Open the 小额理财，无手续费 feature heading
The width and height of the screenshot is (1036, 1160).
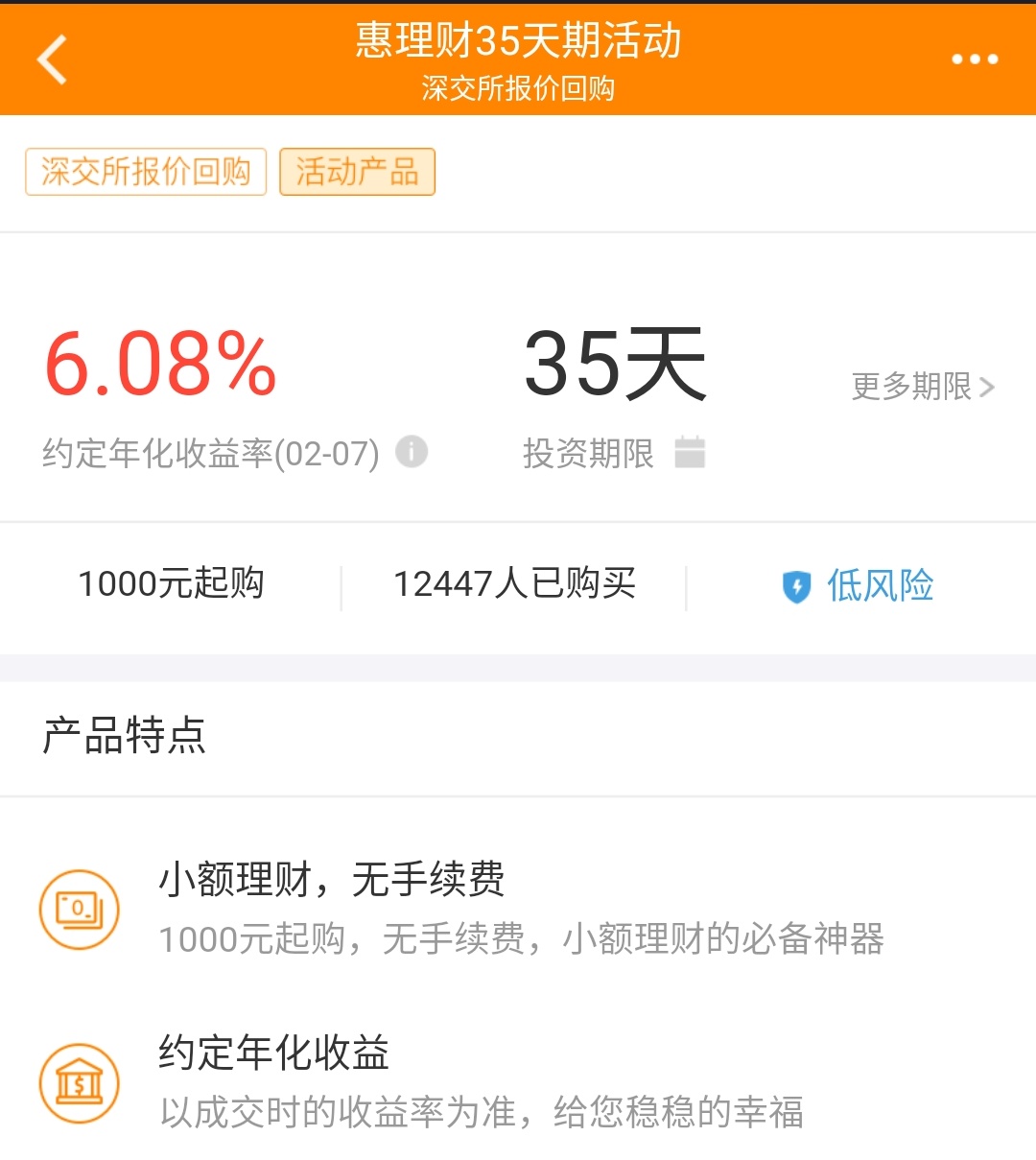332,878
